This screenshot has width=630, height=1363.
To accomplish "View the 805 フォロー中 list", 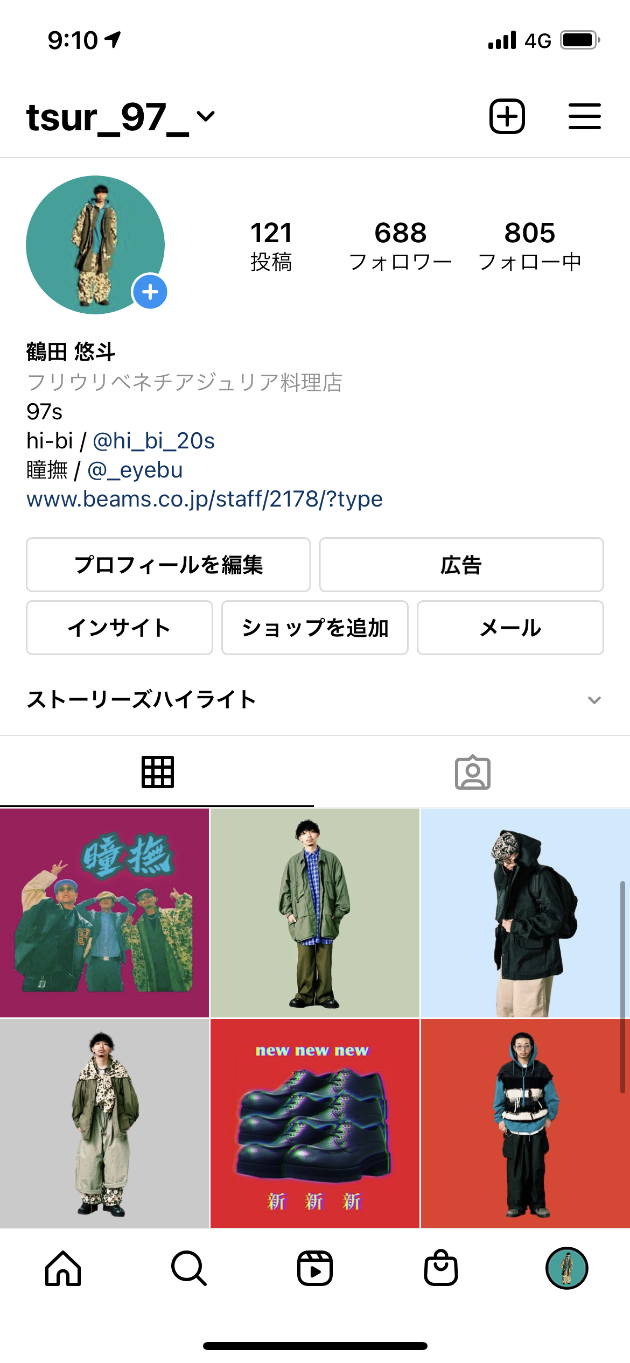I will (529, 246).
